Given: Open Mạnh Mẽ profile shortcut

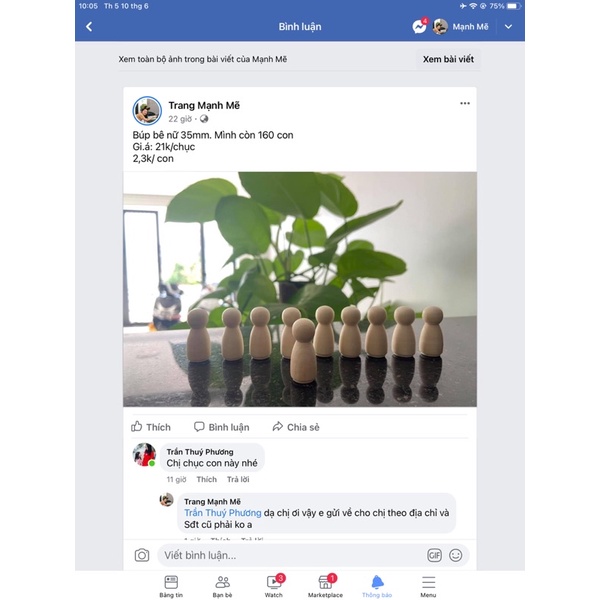Looking at the screenshot, I should (461, 27).
